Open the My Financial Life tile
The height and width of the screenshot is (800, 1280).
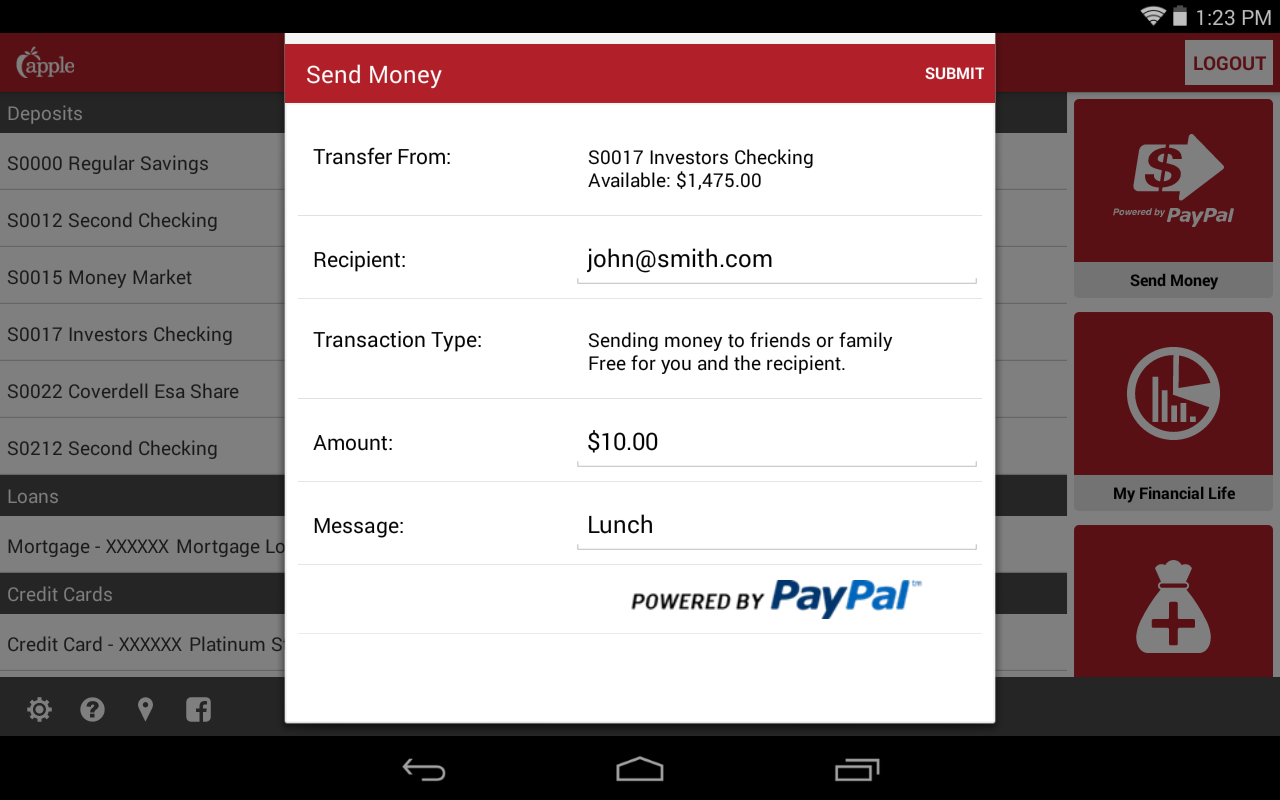pyautogui.click(x=1173, y=411)
